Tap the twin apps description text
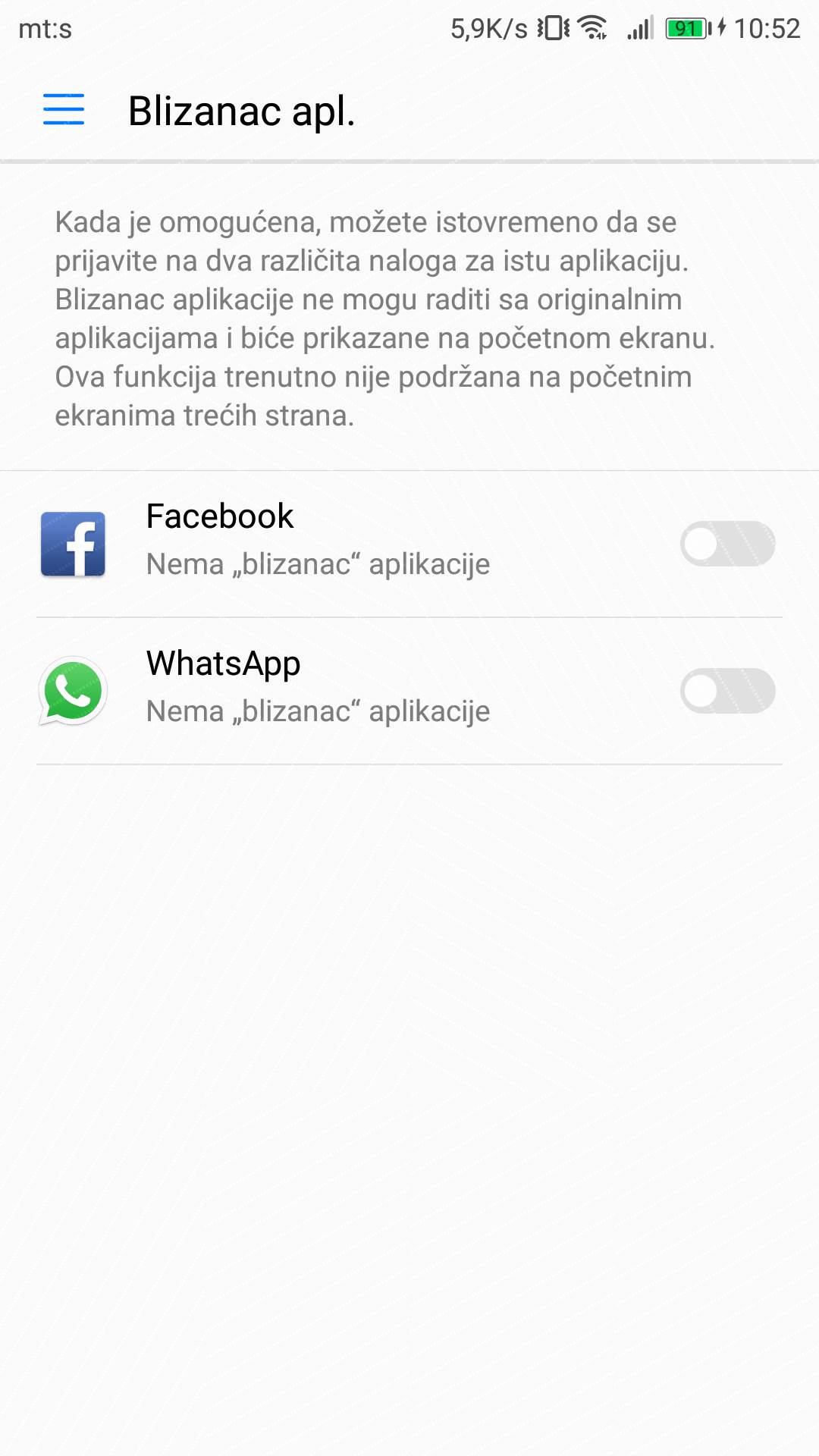The width and height of the screenshot is (819, 1456). coord(379,318)
